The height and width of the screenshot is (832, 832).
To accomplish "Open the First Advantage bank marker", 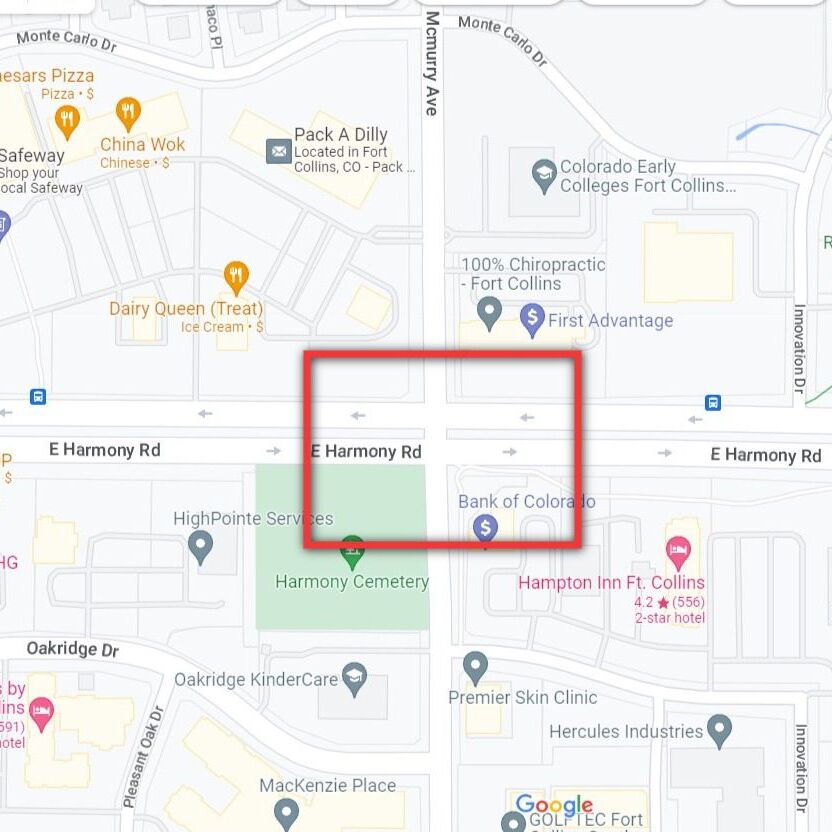I will (532, 320).
